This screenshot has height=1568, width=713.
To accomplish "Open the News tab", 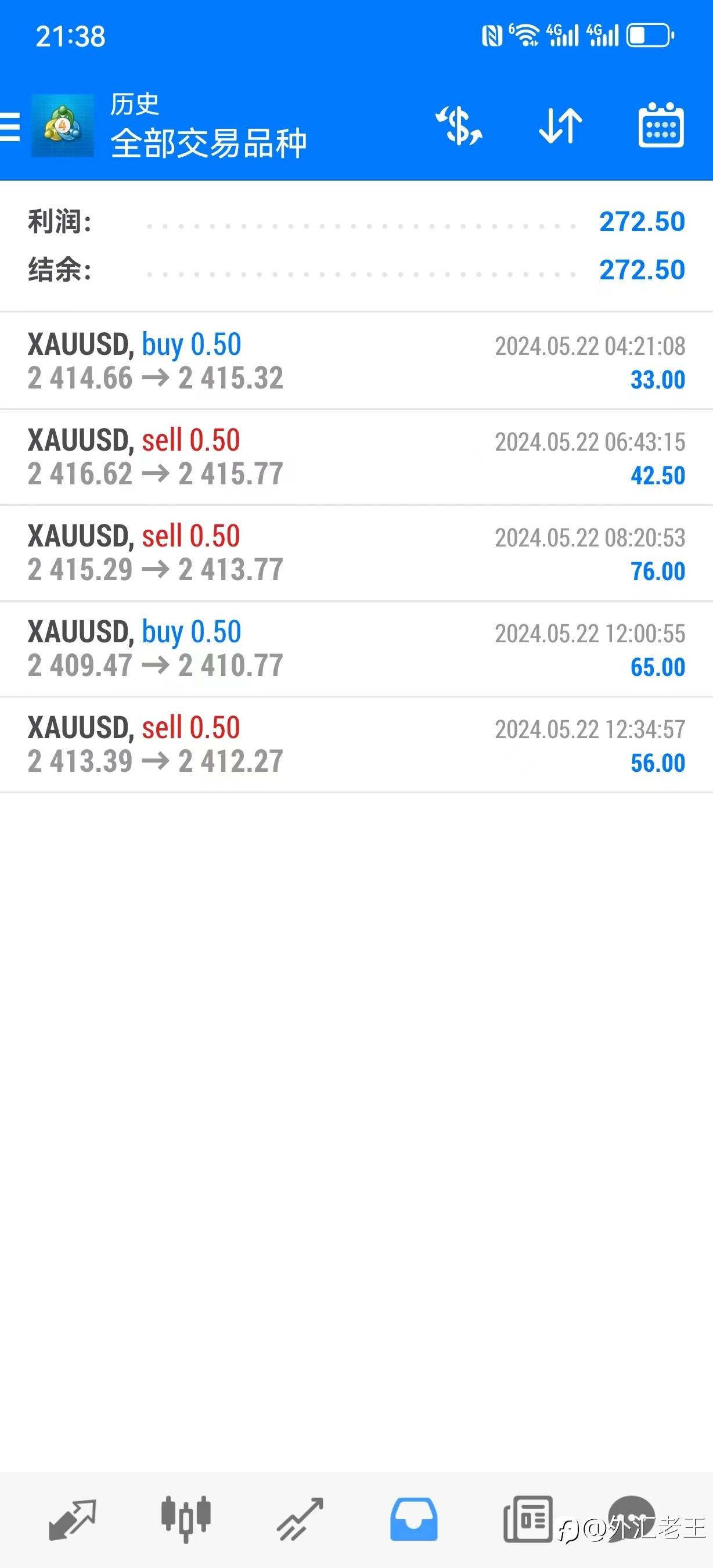I will pos(528,1519).
